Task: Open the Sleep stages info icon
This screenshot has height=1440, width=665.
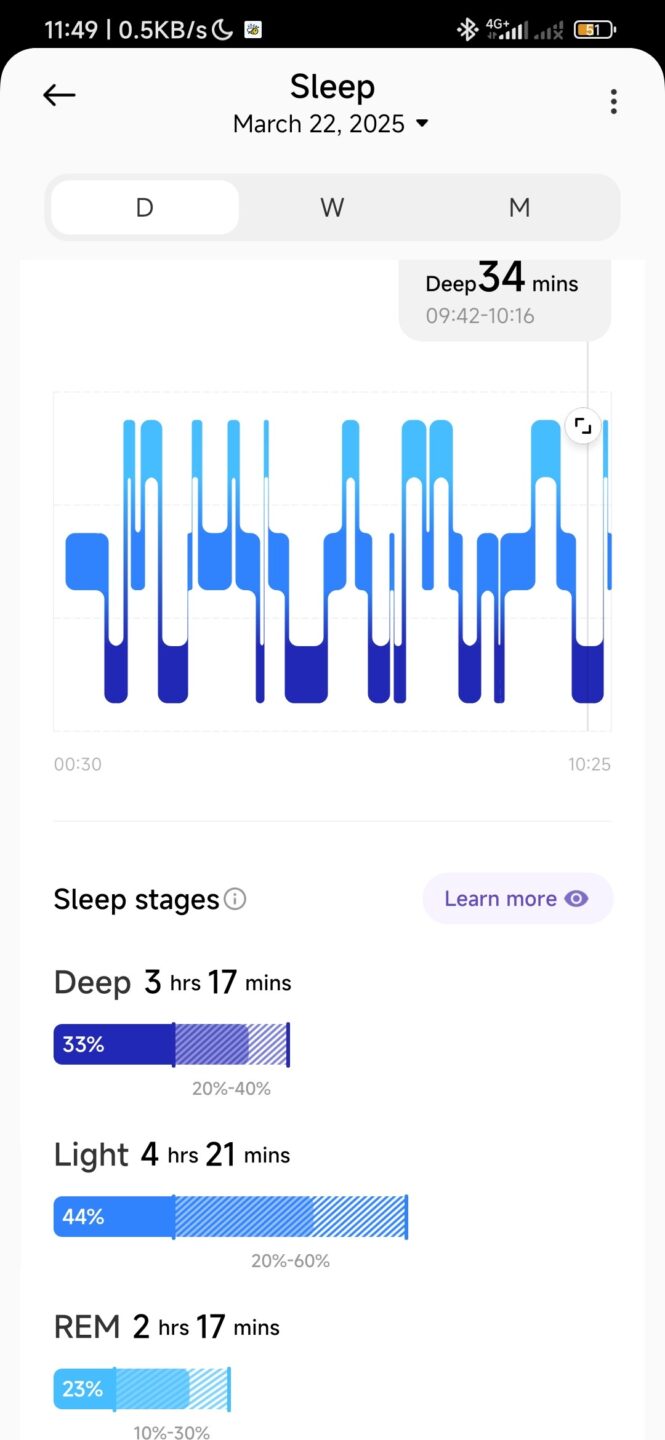Action: pos(235,899)
